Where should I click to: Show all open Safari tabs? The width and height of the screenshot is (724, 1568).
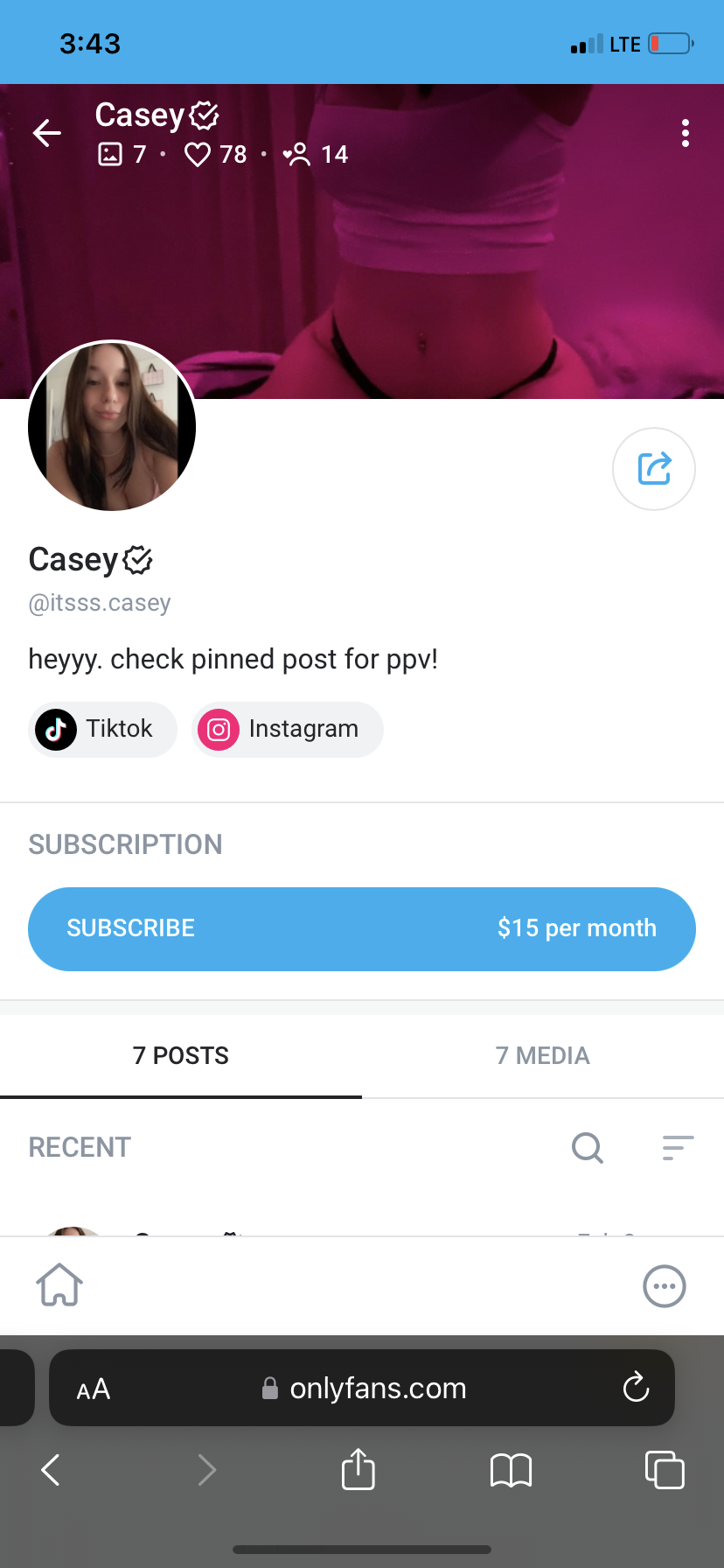(x=664, y=1470)
